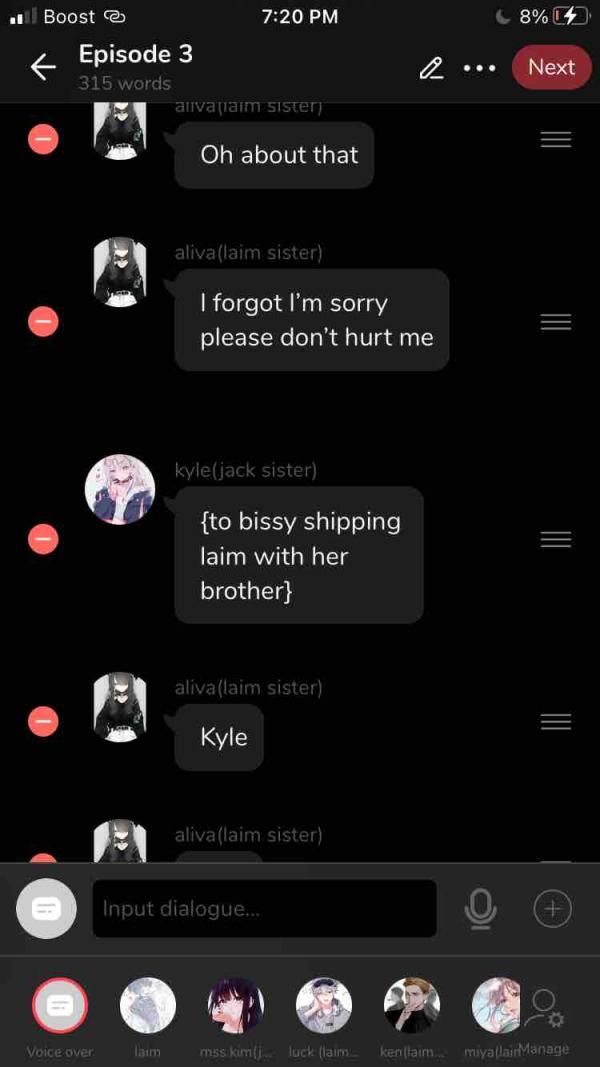This screenshot has height=1067, width=600.
Task: Delete the "Oh about that" message
Action: (43, 139)
